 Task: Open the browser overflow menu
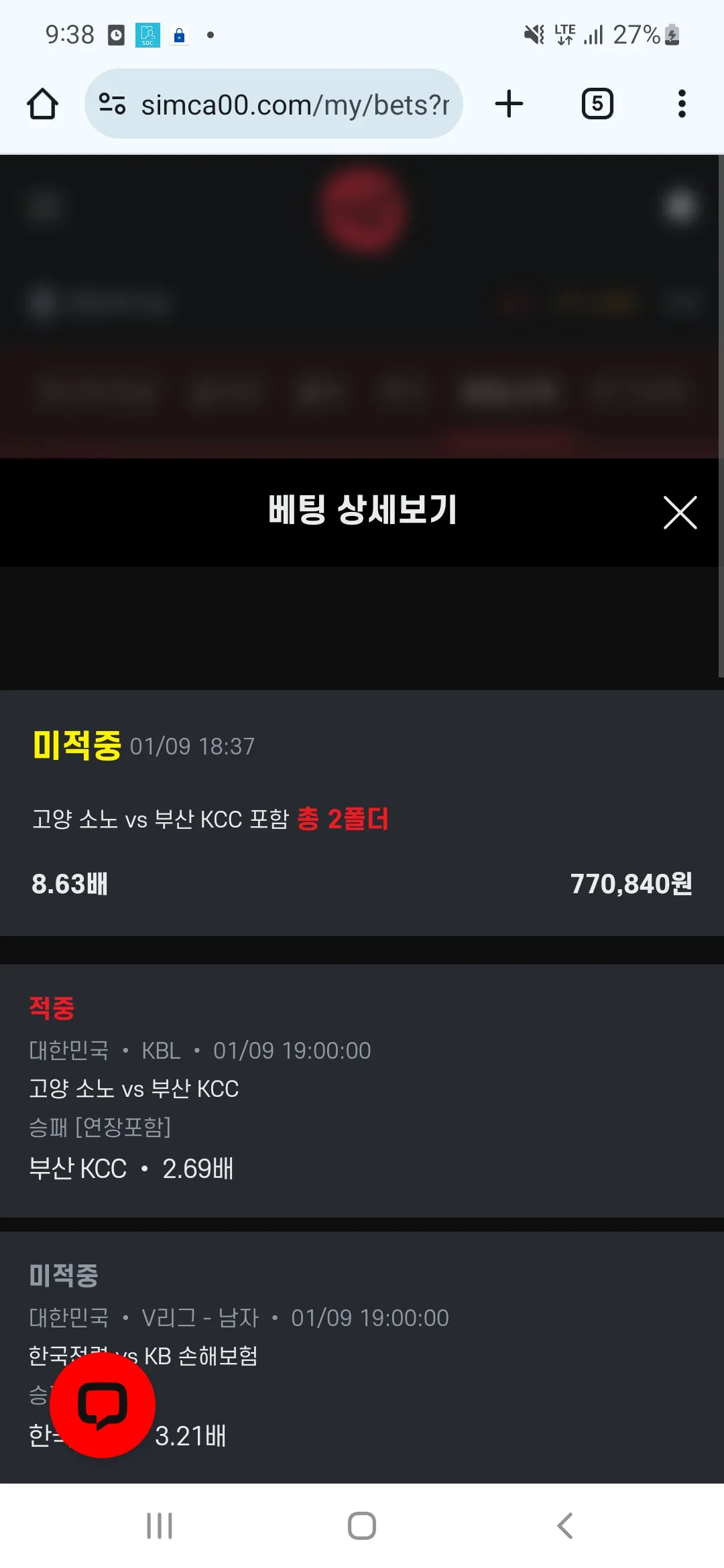pyautogui.click(x=682, y=104)
